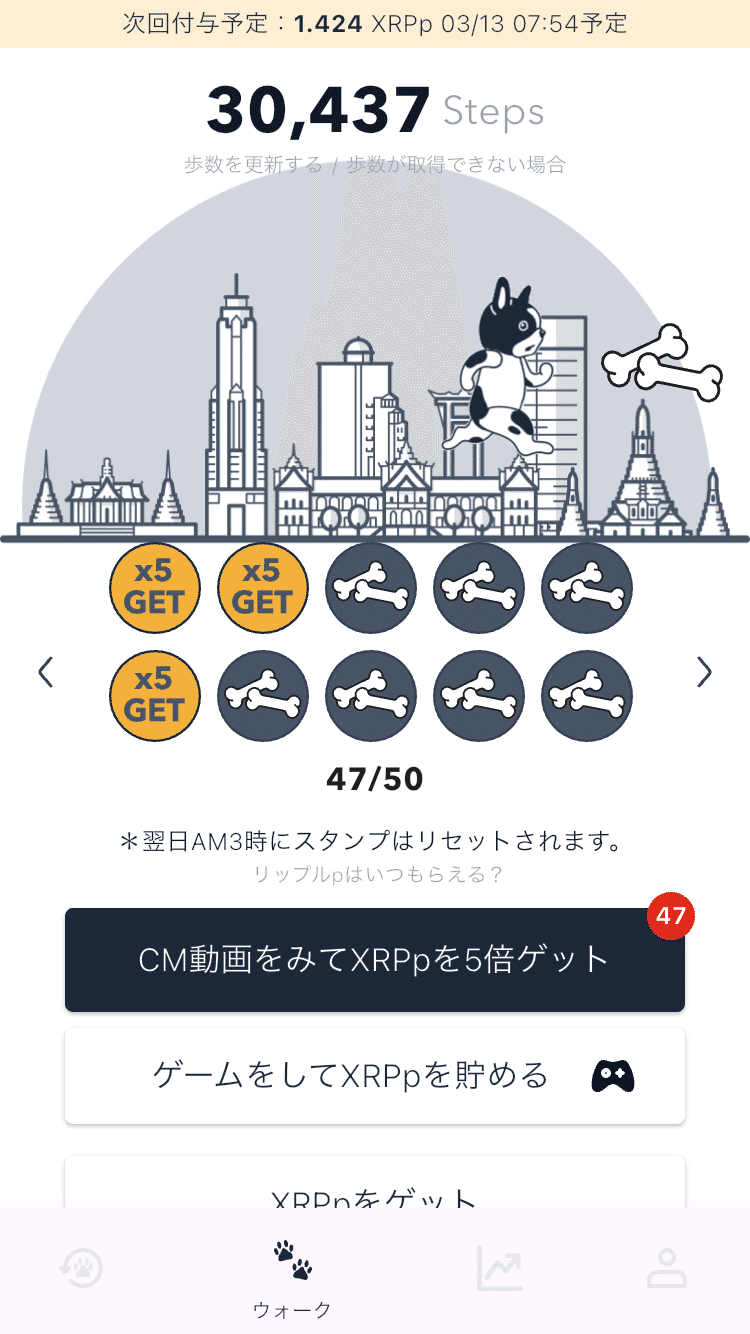750x1334 pixels.
Task: Open the profile tab at bottom right
Action: (668, 1267)
